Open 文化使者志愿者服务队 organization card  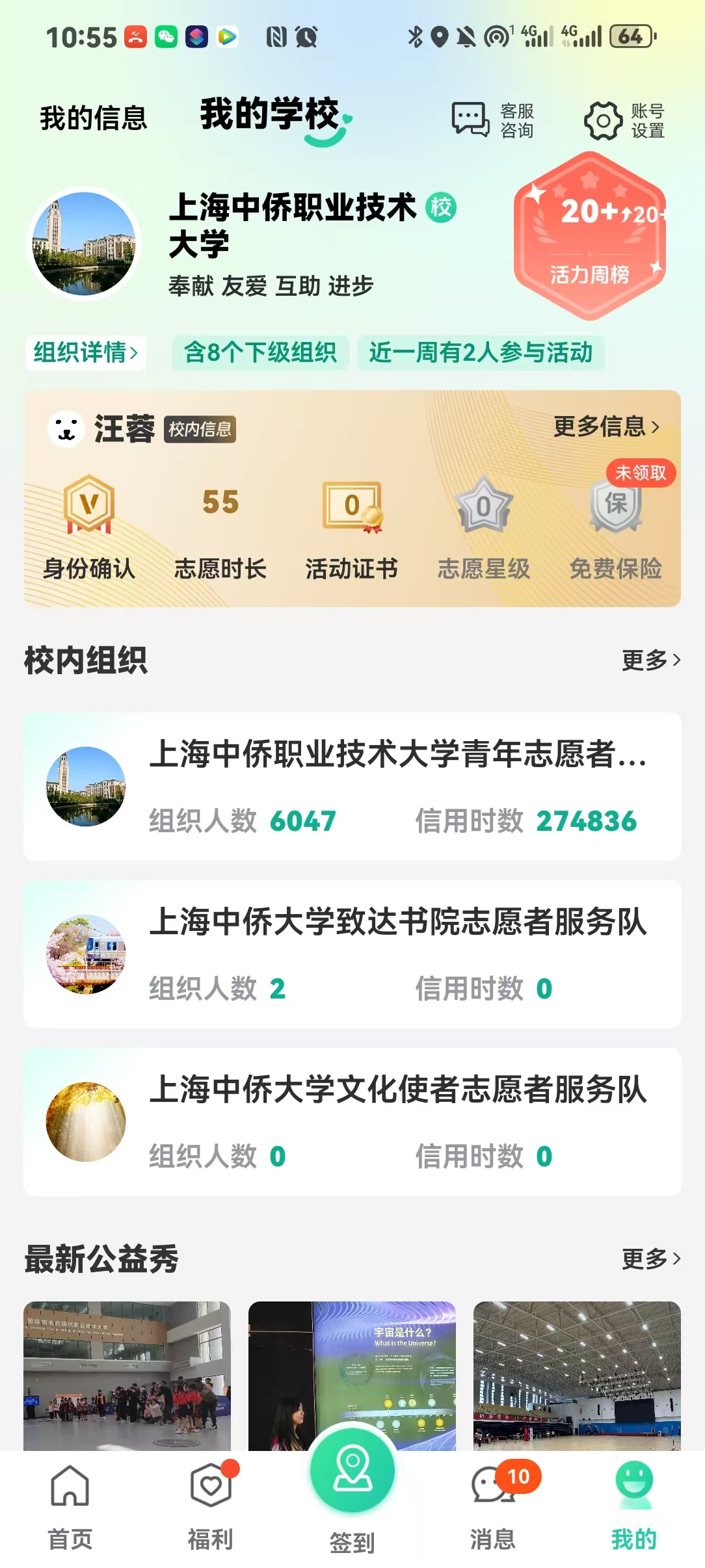352,1122
